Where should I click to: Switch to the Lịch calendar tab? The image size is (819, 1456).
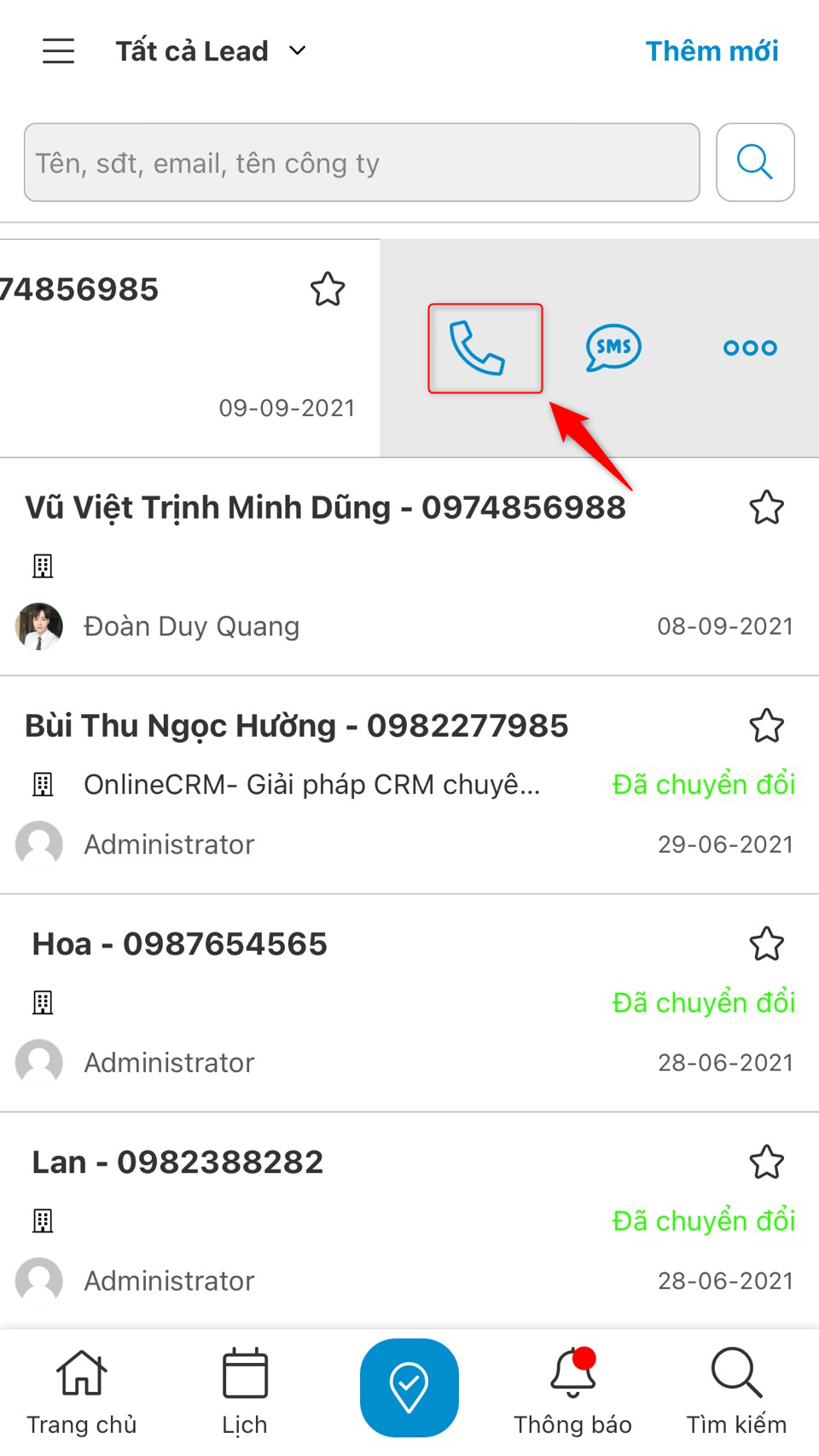245,1392
